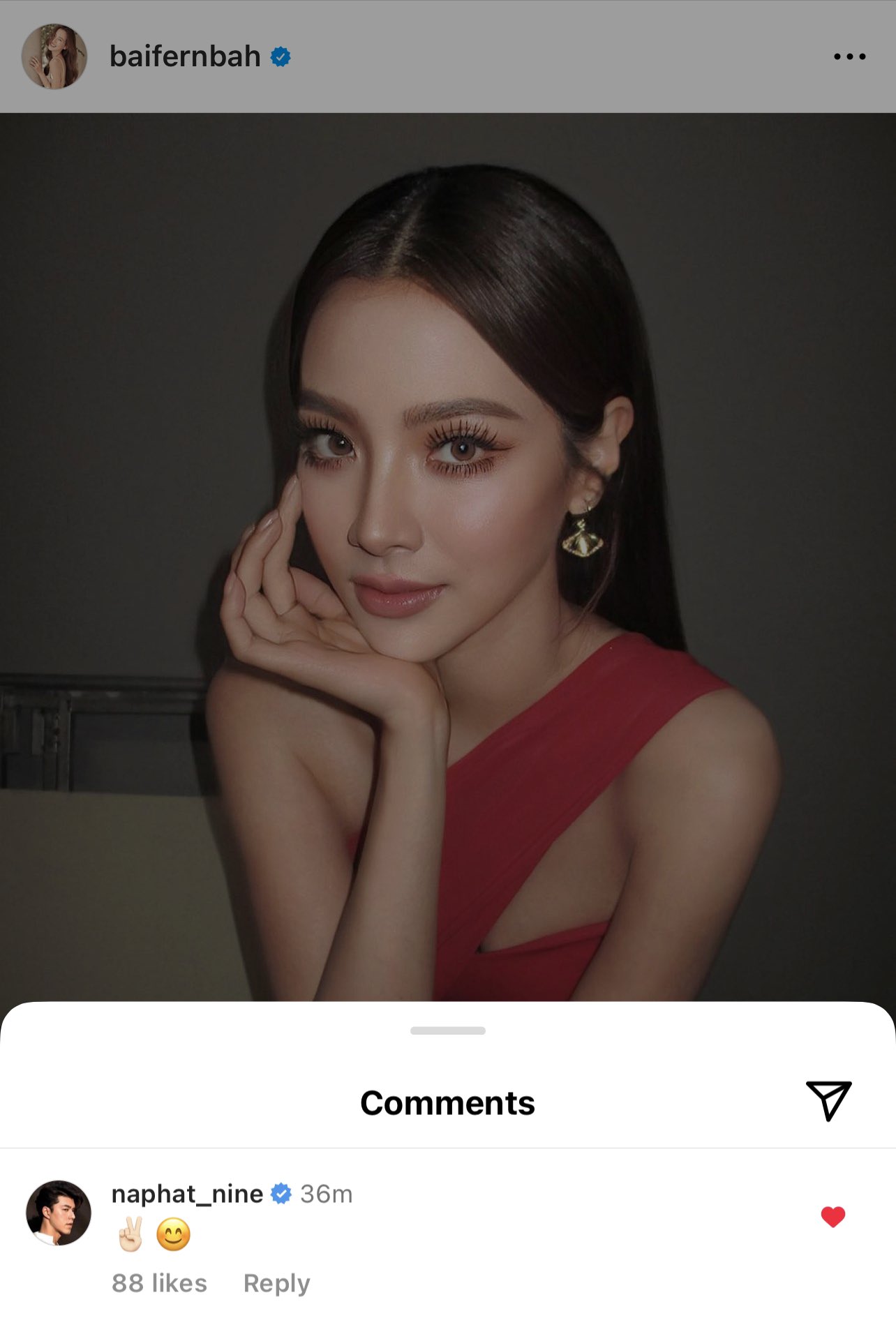View the 88 likes on naphat_nine's comment
This screenshot has height=1341, width=896.
pos(159,1283)
